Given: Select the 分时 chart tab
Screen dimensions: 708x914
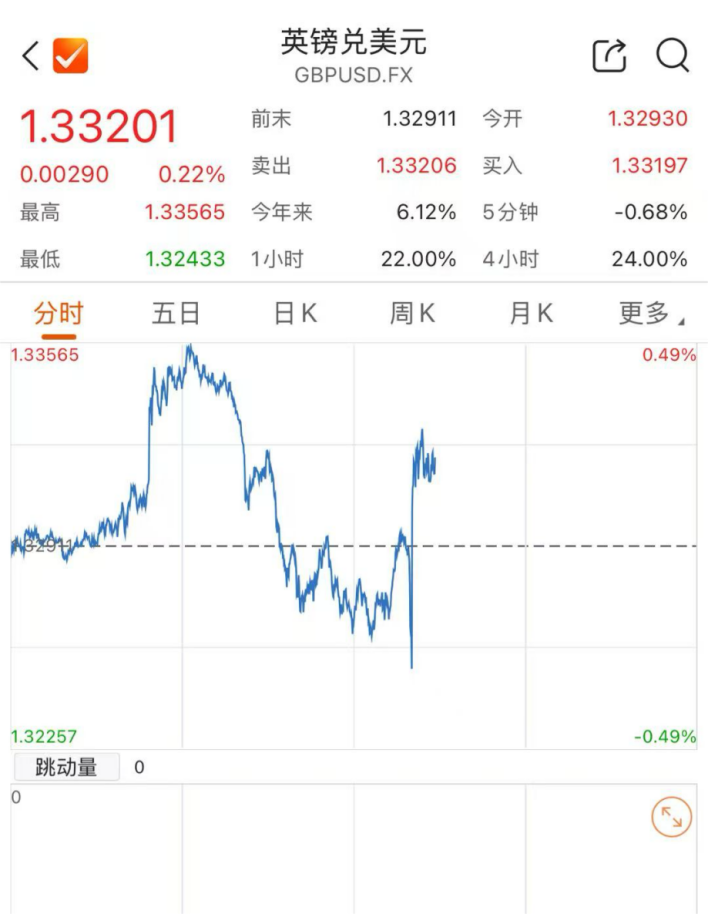Looking at the screenshot, I should click(58, 314).
